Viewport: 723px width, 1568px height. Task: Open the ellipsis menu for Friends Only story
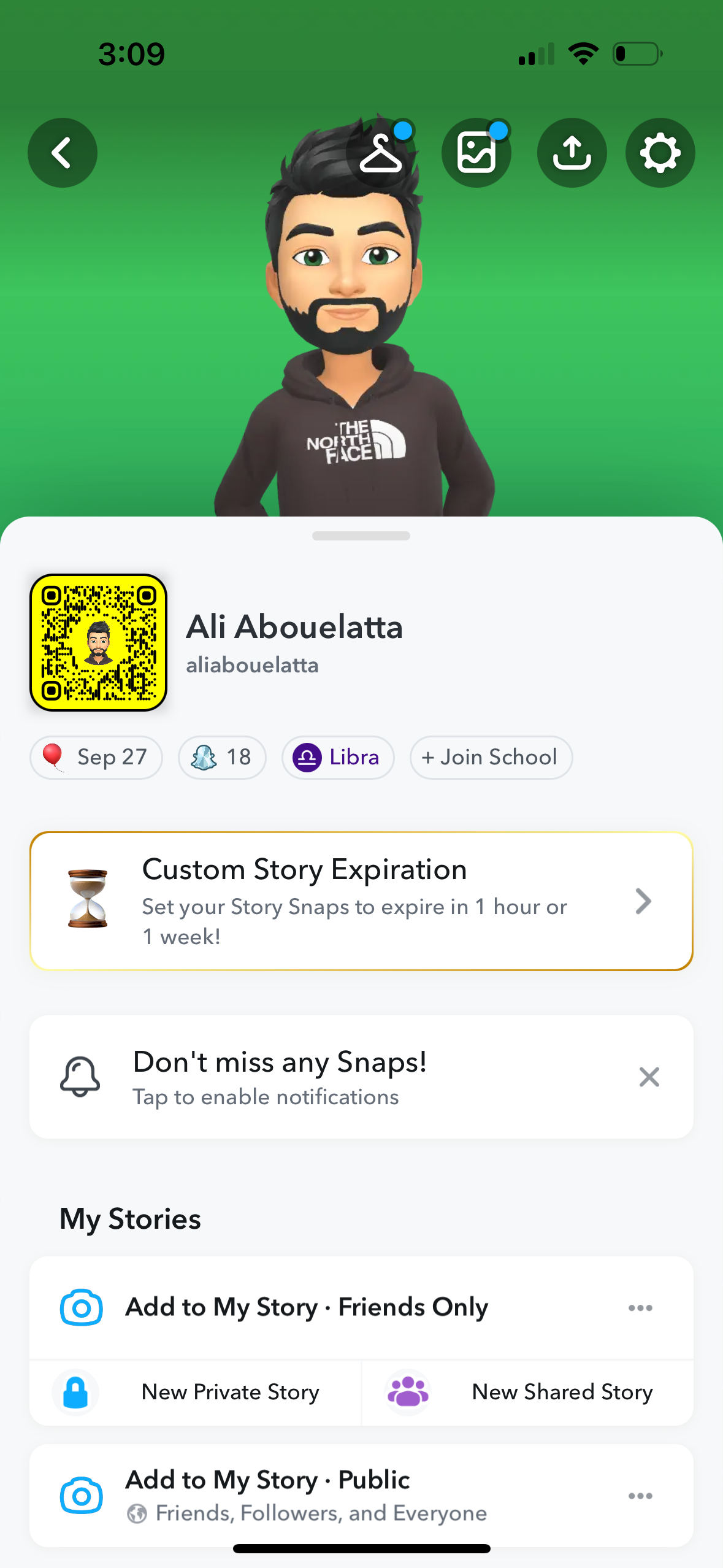click(640, 1307)
